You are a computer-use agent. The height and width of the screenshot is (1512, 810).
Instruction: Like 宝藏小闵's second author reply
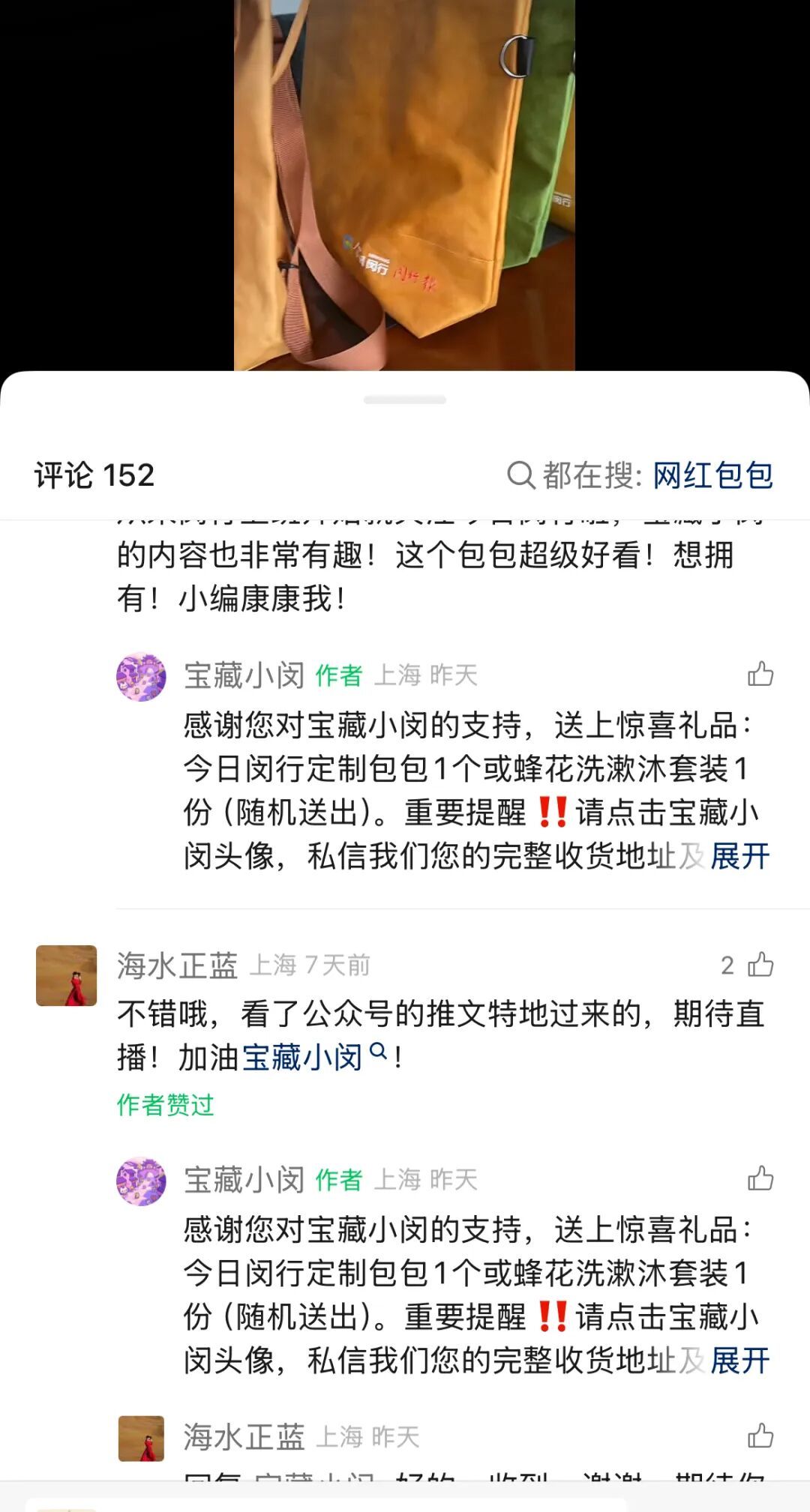[x=760, y=1178]
